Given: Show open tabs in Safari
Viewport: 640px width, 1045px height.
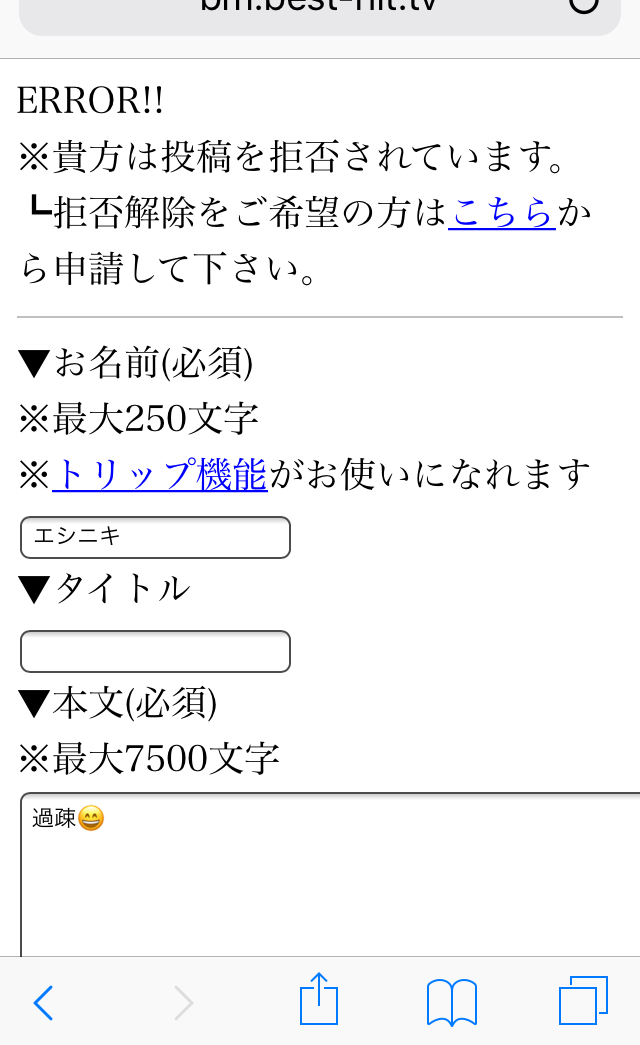Looking at the screenshot, I should (583, 1000).
